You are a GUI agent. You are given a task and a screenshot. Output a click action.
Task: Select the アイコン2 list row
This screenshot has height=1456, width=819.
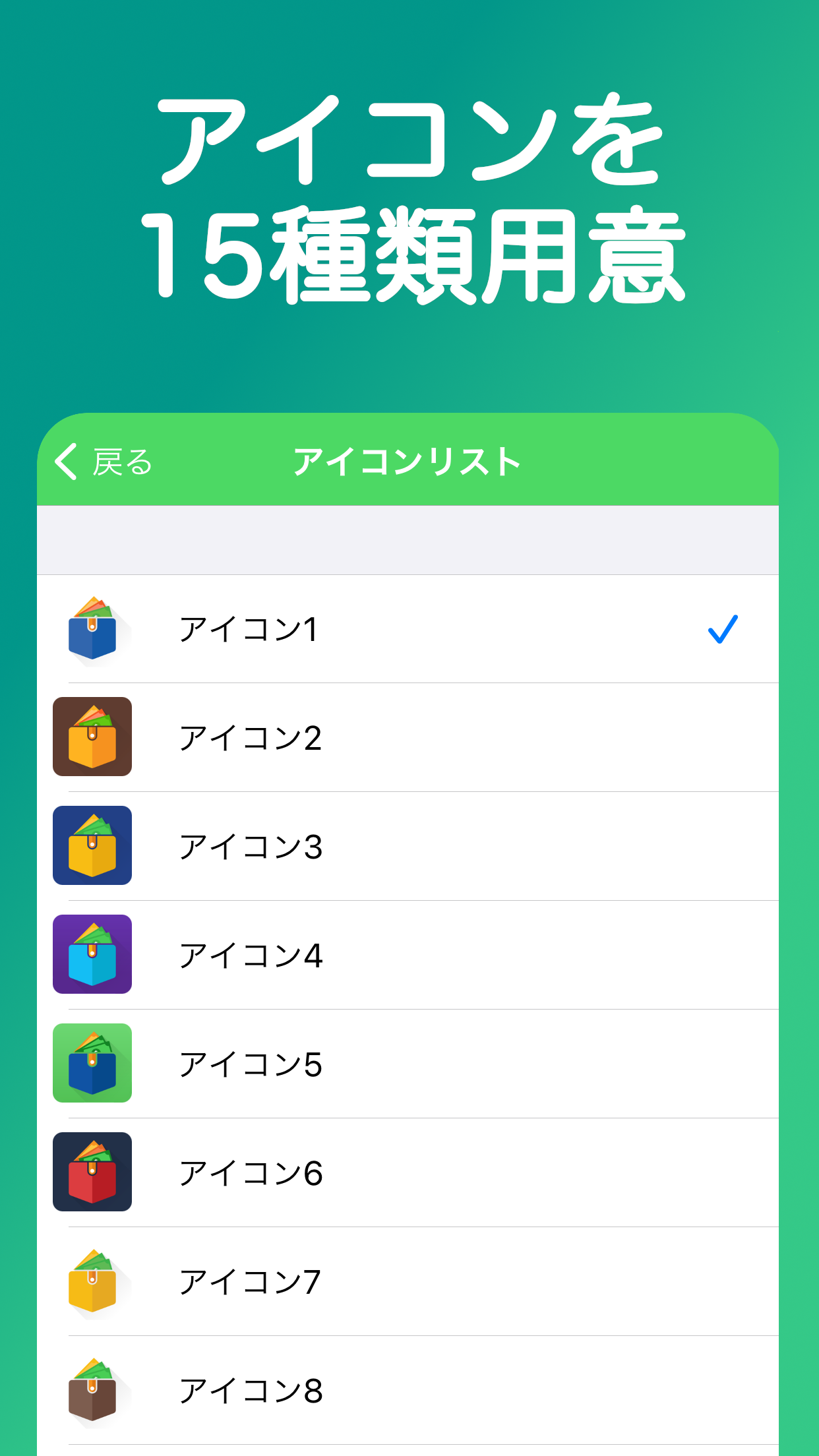point(409,737)
